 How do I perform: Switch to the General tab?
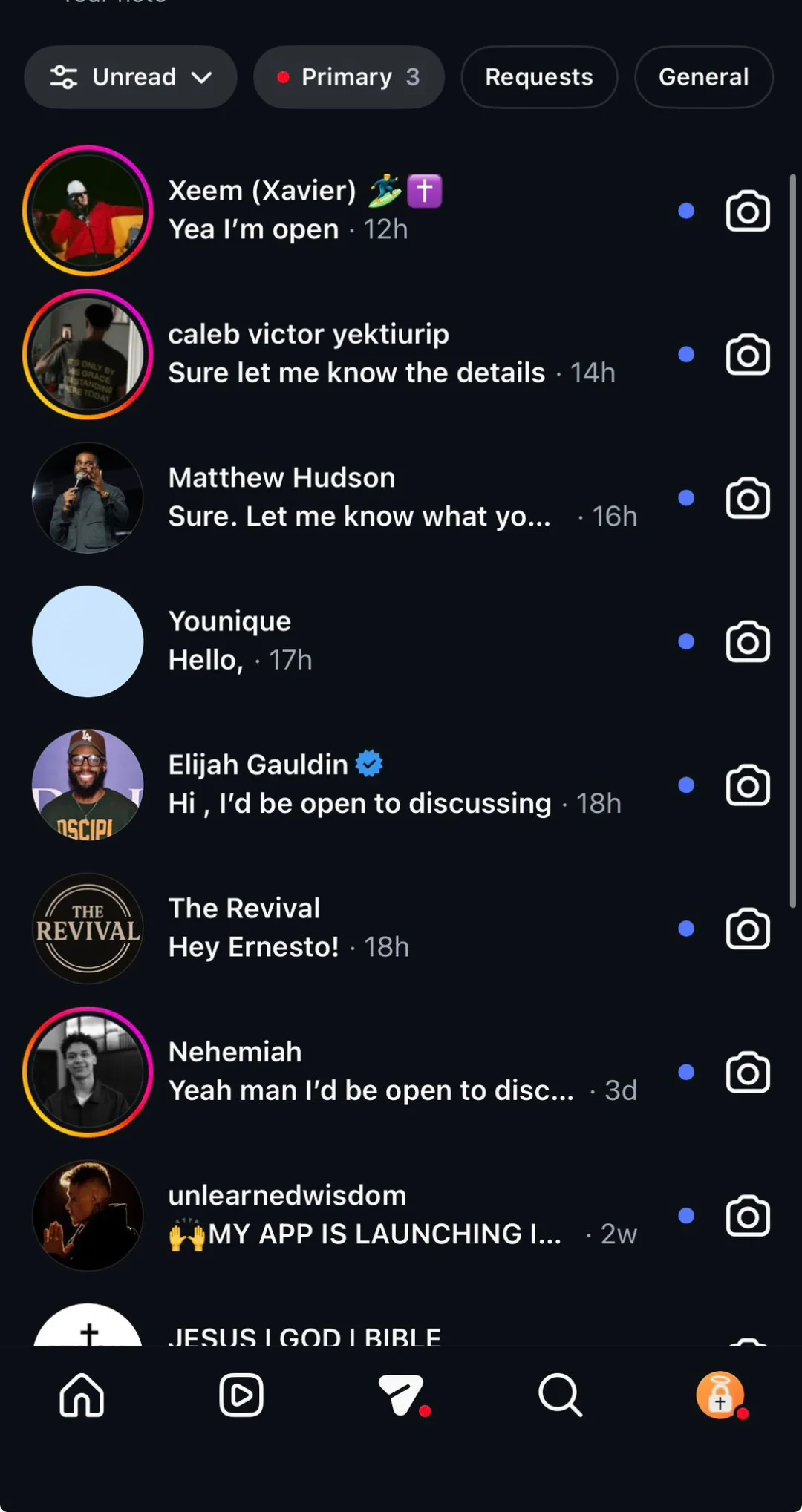pyautogui.click(x=703, y=77)
